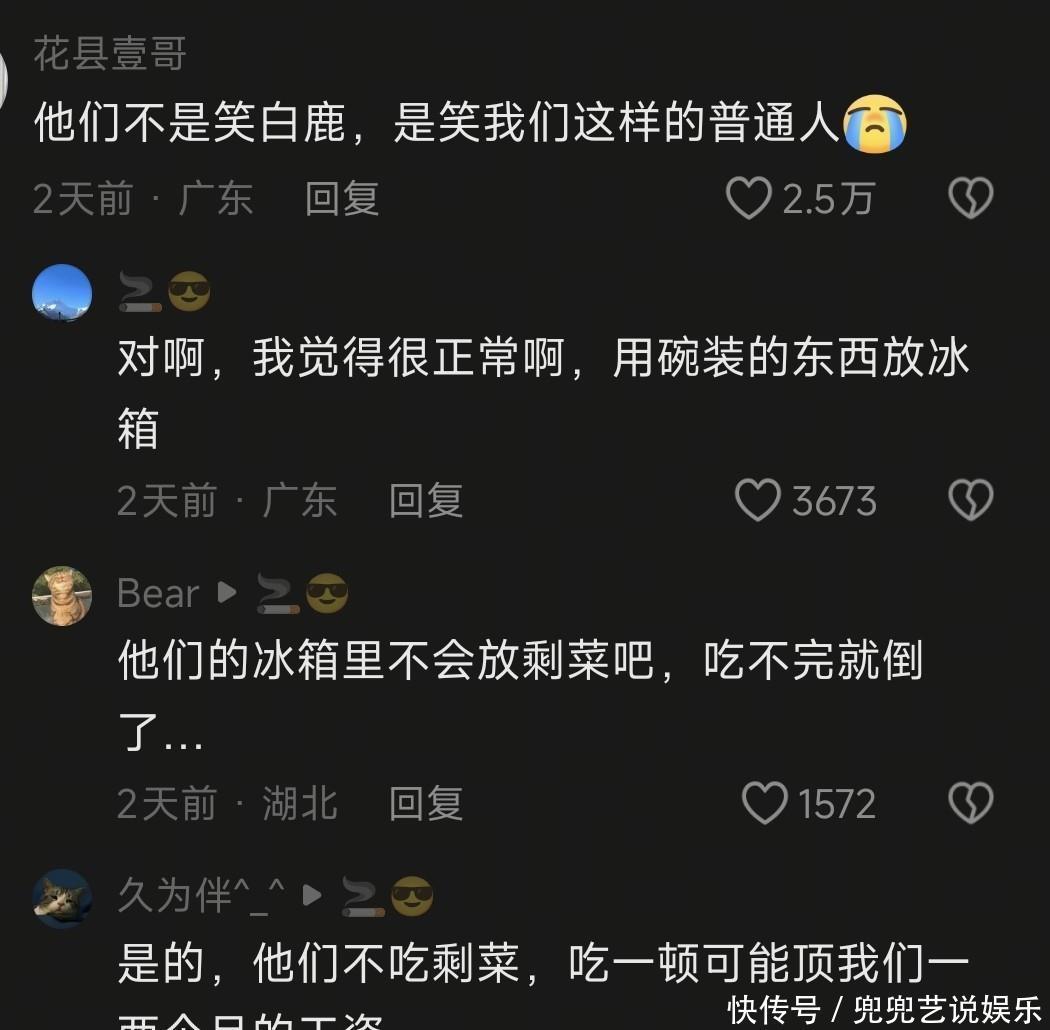This screenshot has width=1050, height=1030.
Task: Open the mountain avatar commenter's profile
Action: [62, 294]
